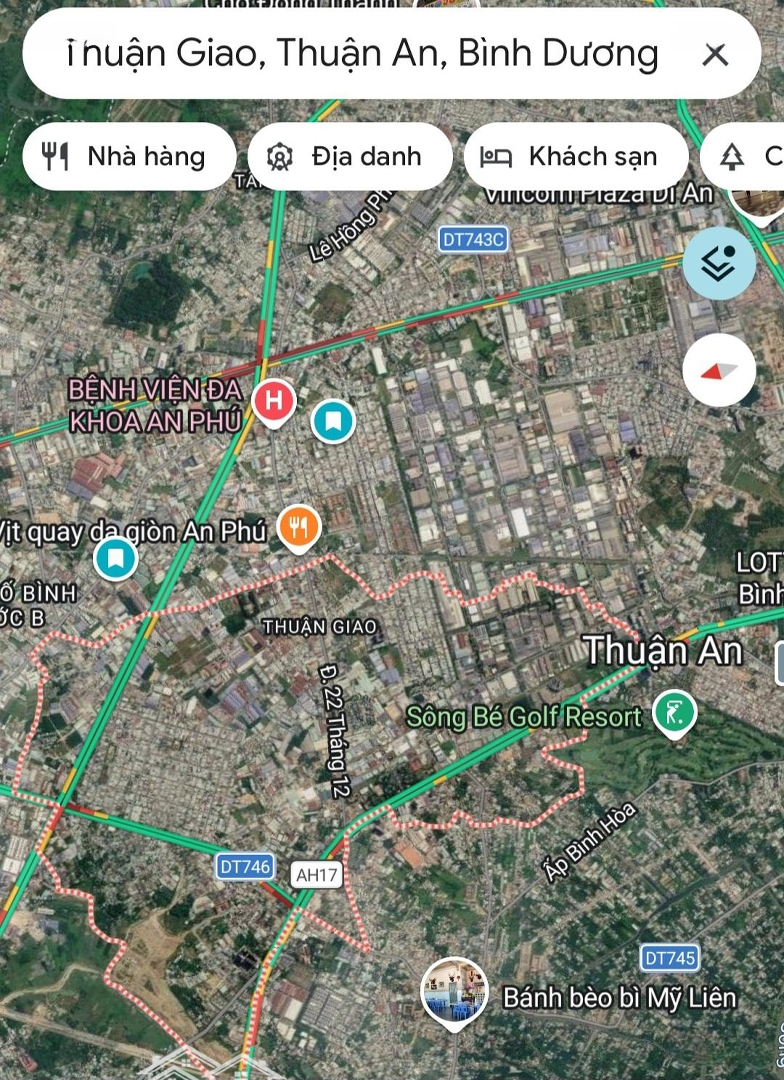Select the Khách sạn filter chip
The image size is (784, 1080).
[x=575, y=157]
